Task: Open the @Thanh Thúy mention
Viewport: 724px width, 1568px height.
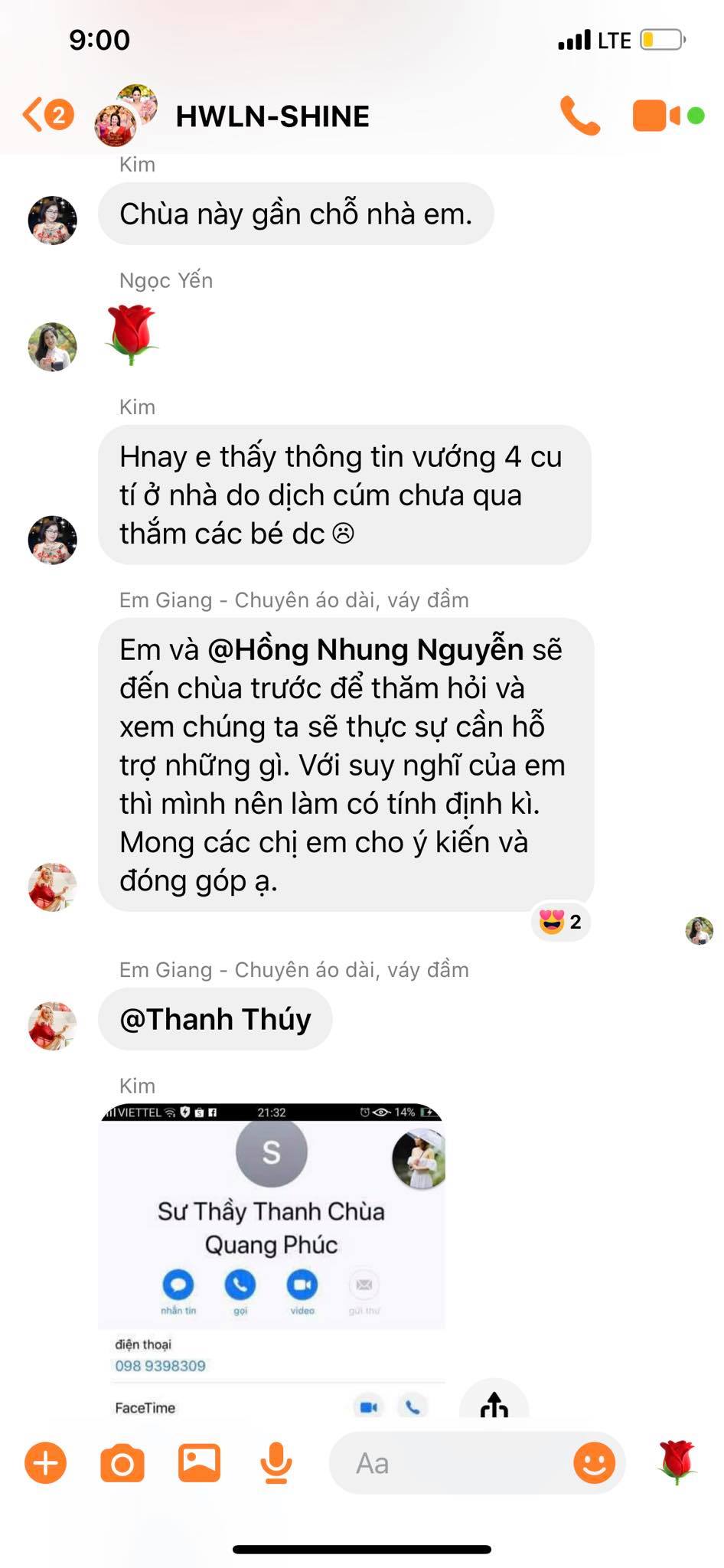Action: [215, 1020]
